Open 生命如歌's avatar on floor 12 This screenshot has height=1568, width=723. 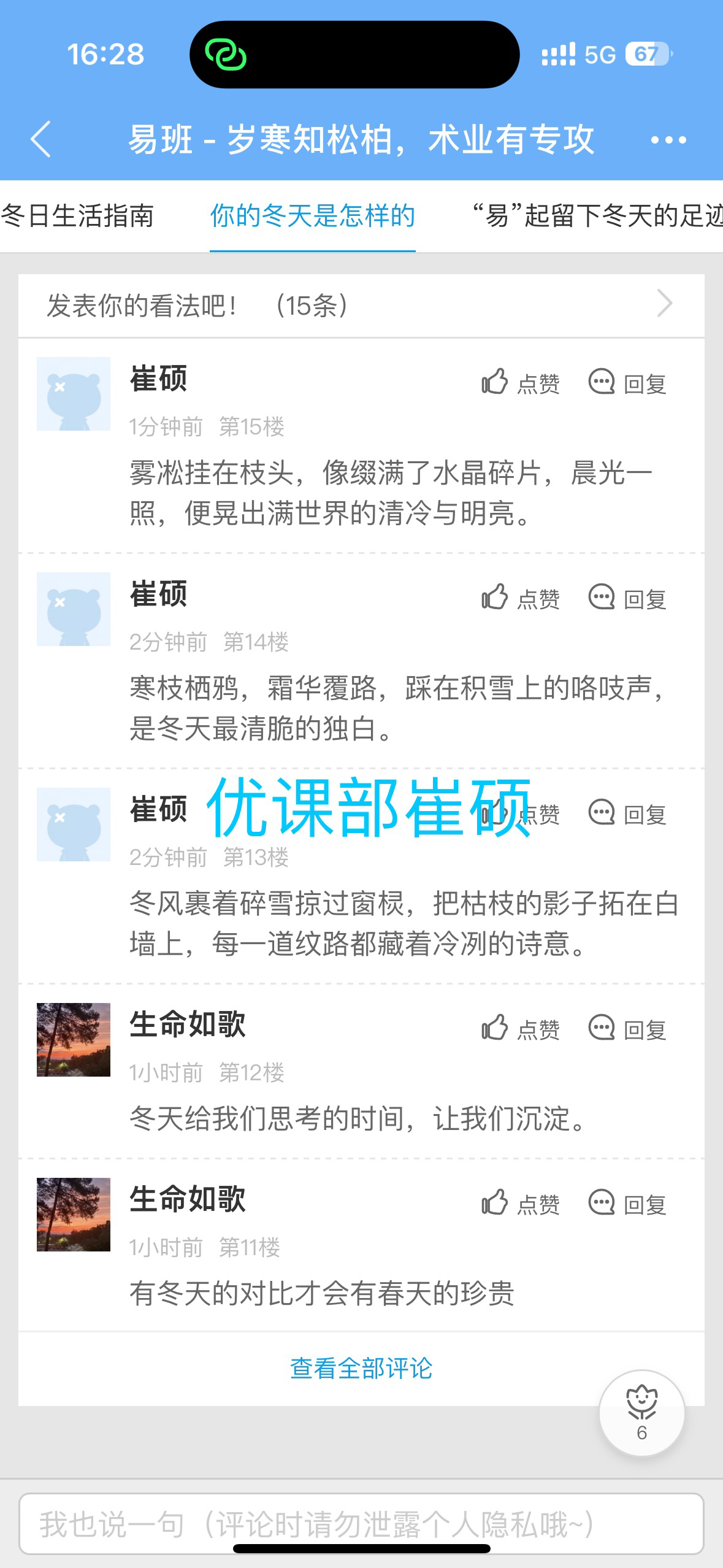[74, 1039]
